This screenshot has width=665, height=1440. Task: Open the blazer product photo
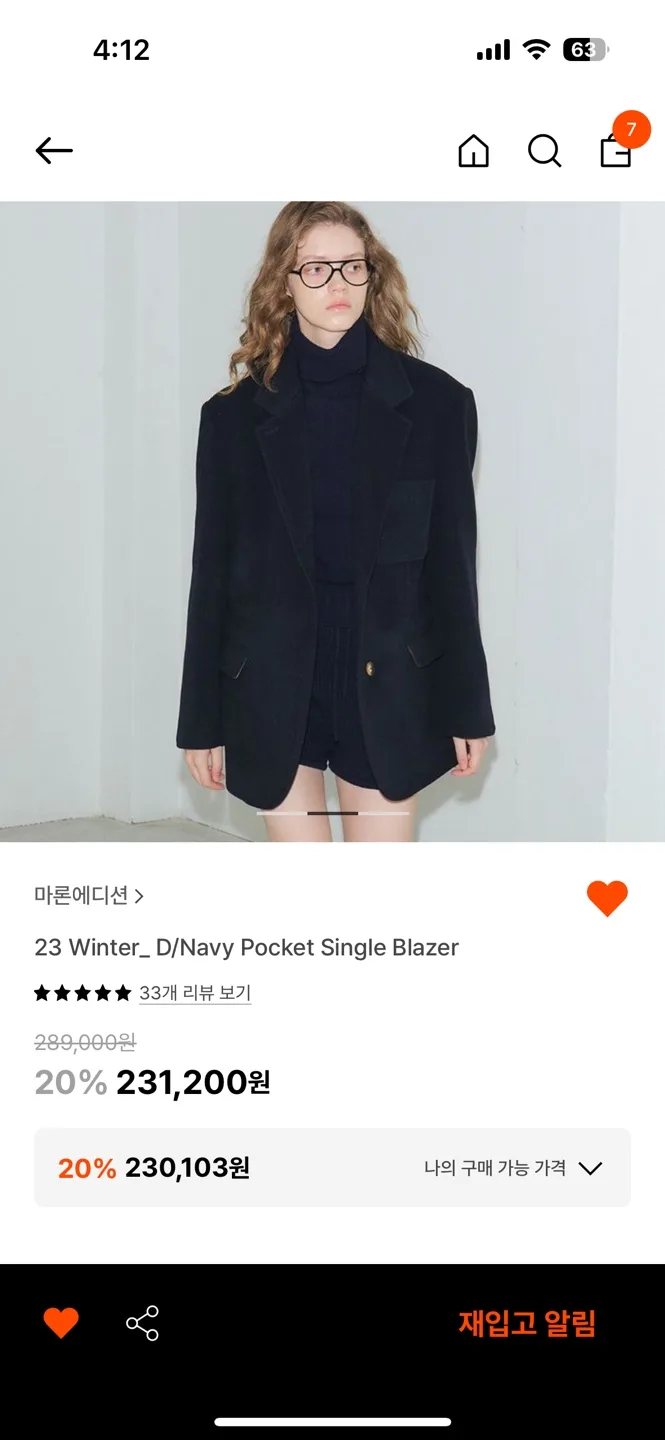[x=332, y=520]
